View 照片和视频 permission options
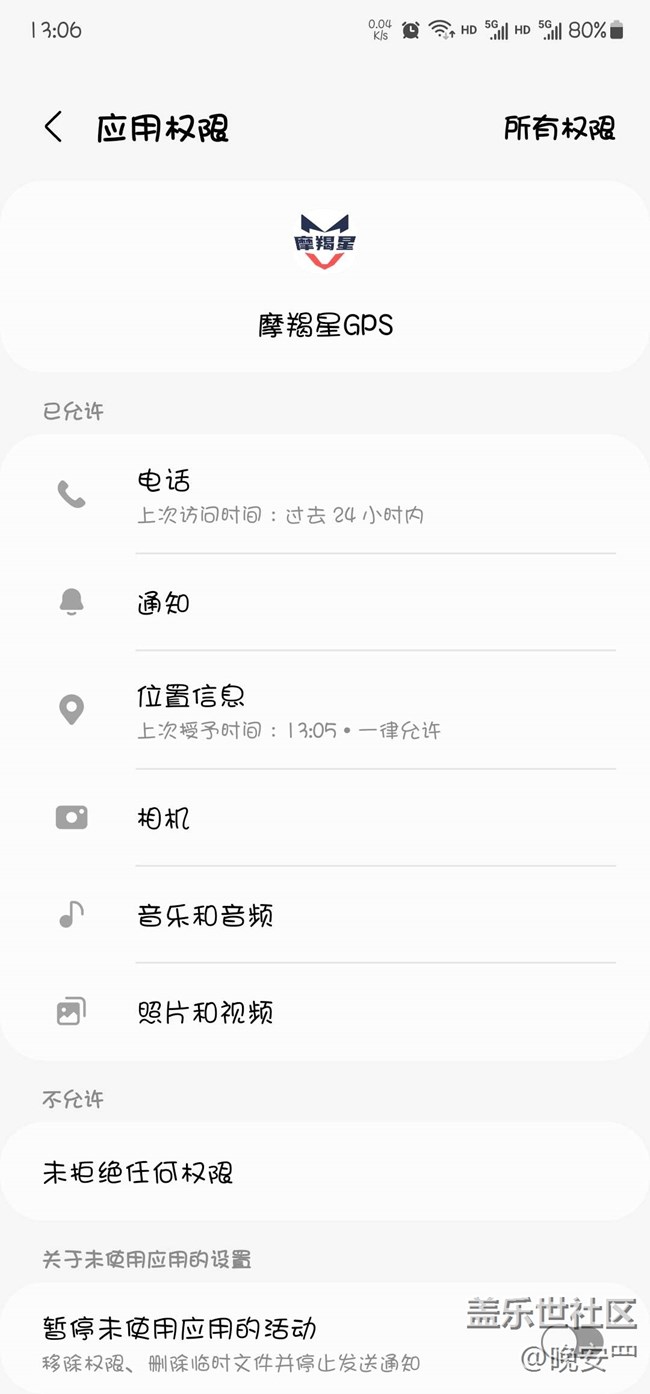This screenshot has height=1394, width=650. (x=325, y=1012)
